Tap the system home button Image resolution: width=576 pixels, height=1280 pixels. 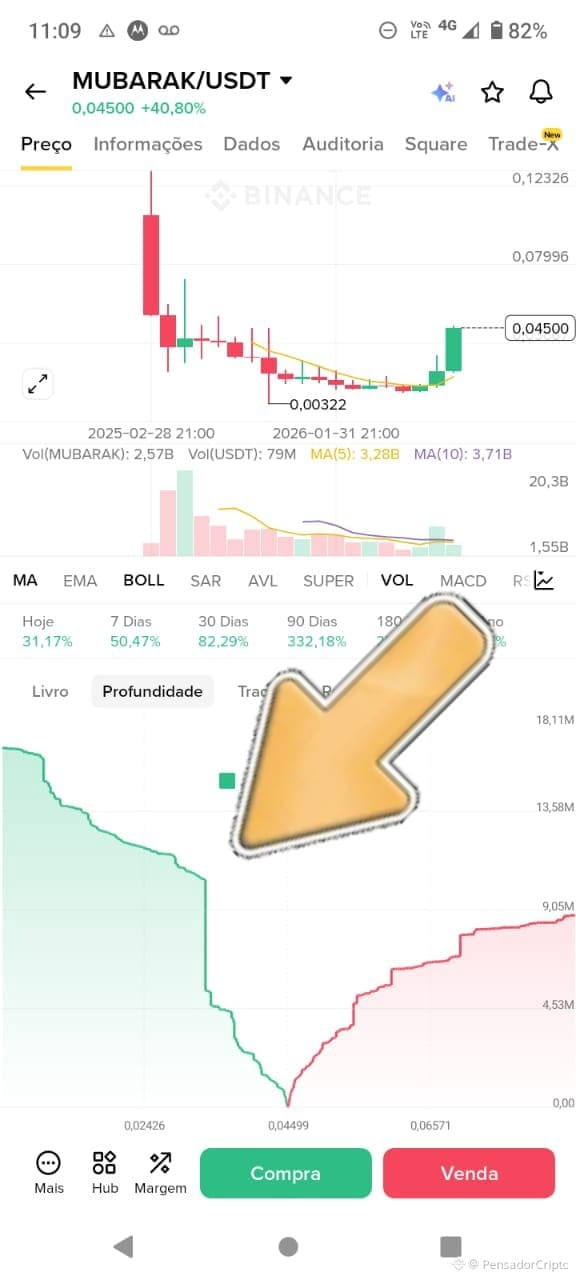tap(288, 1246)
